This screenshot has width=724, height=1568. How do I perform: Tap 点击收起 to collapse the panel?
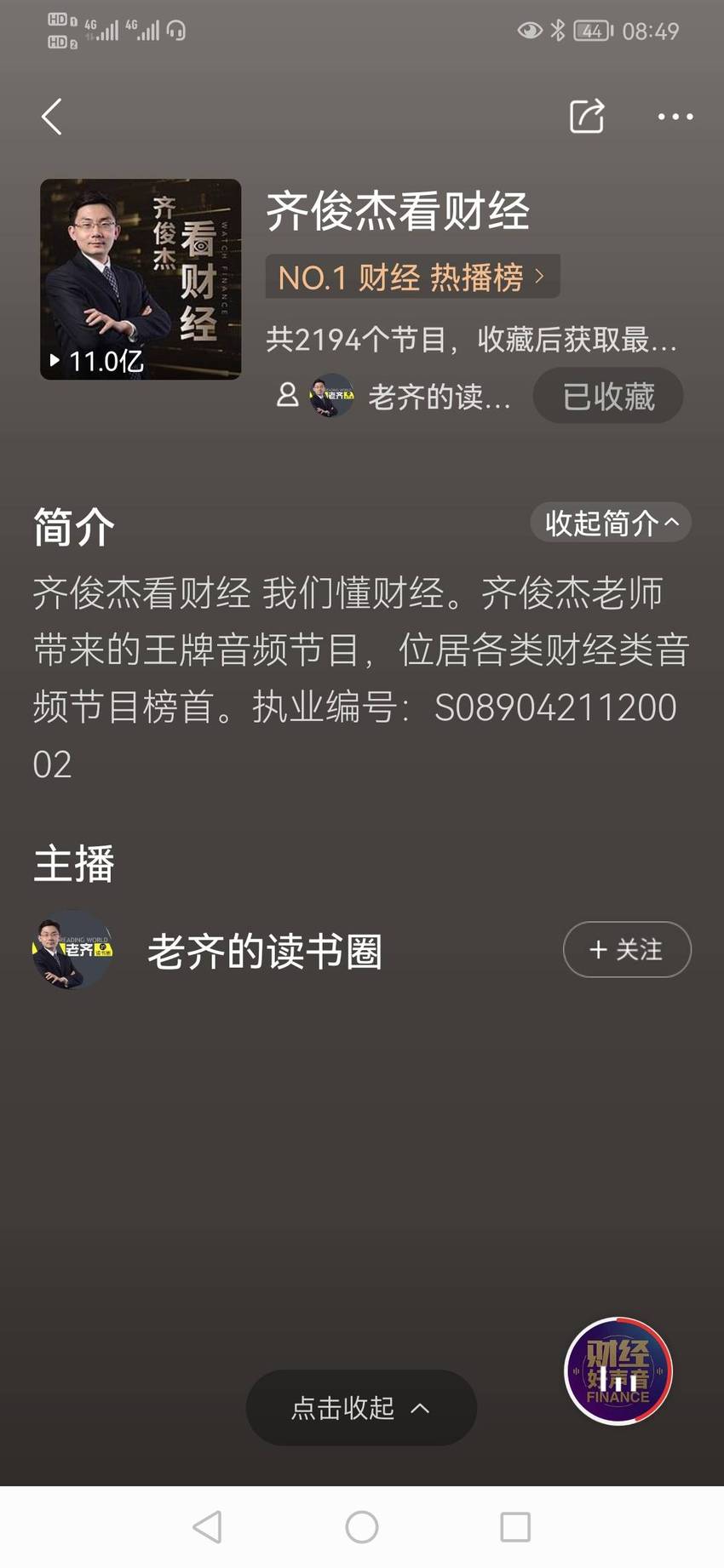click(x=361, y=1407)
